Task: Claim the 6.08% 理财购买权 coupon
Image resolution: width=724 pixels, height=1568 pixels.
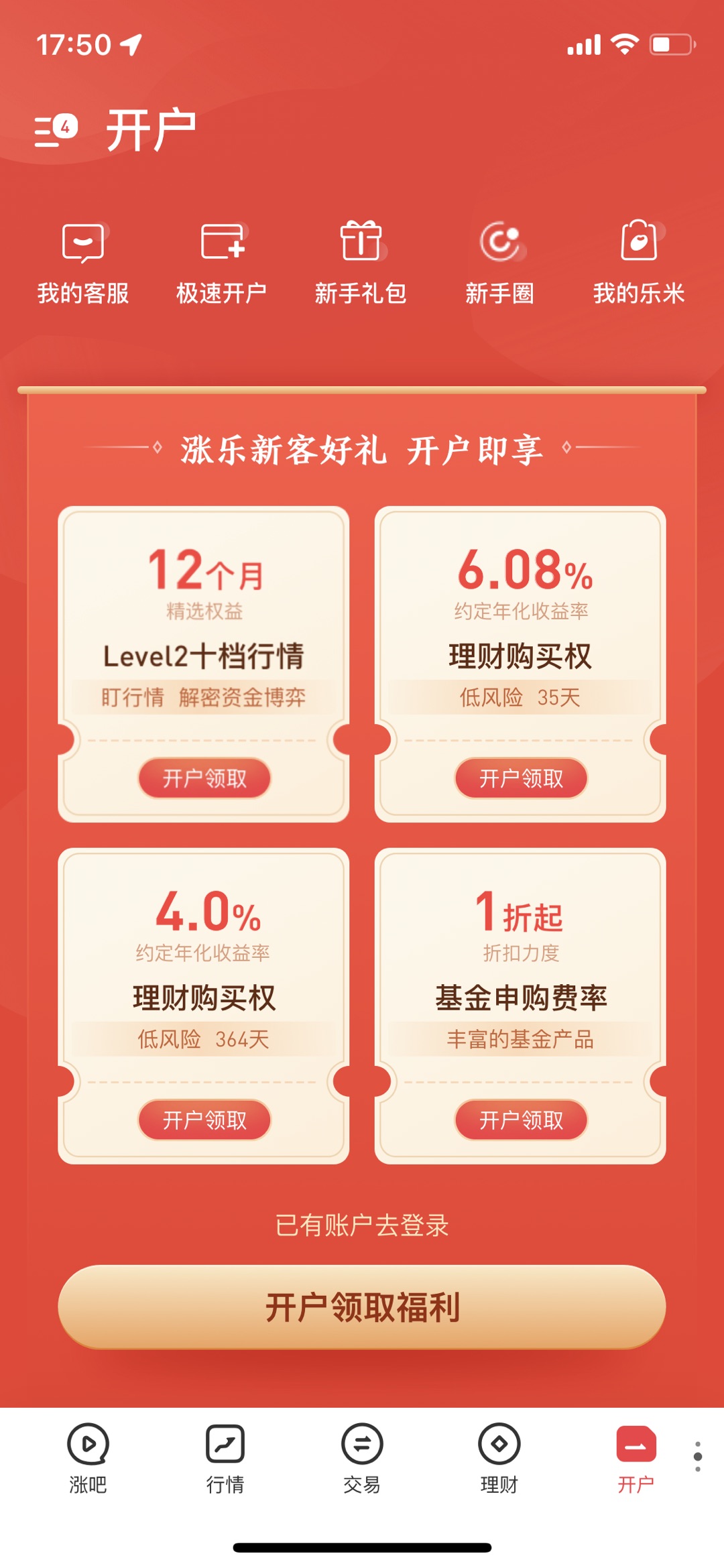Action: tap(521, 778)
